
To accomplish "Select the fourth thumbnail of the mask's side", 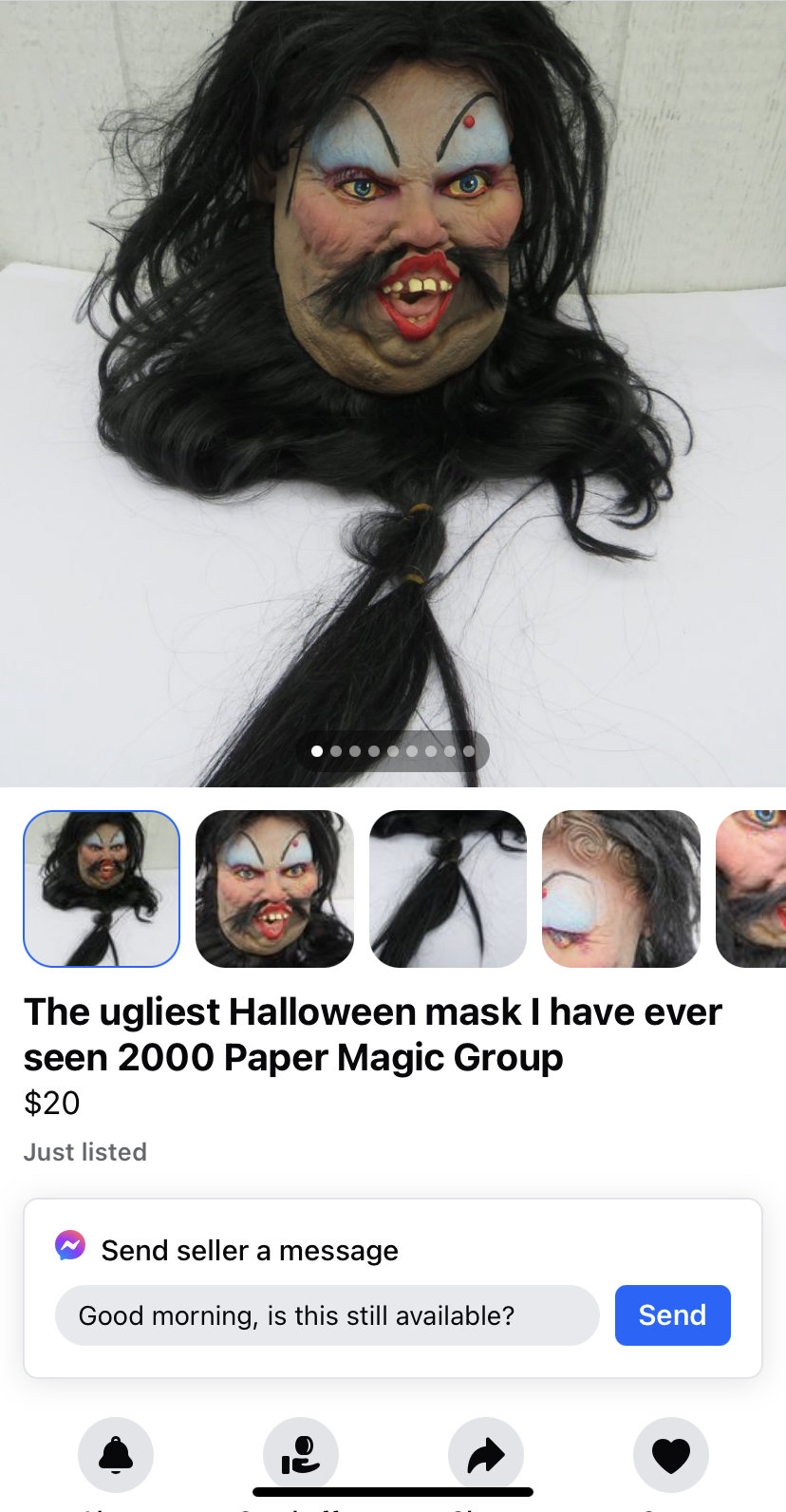I will [x=621, y=889].
